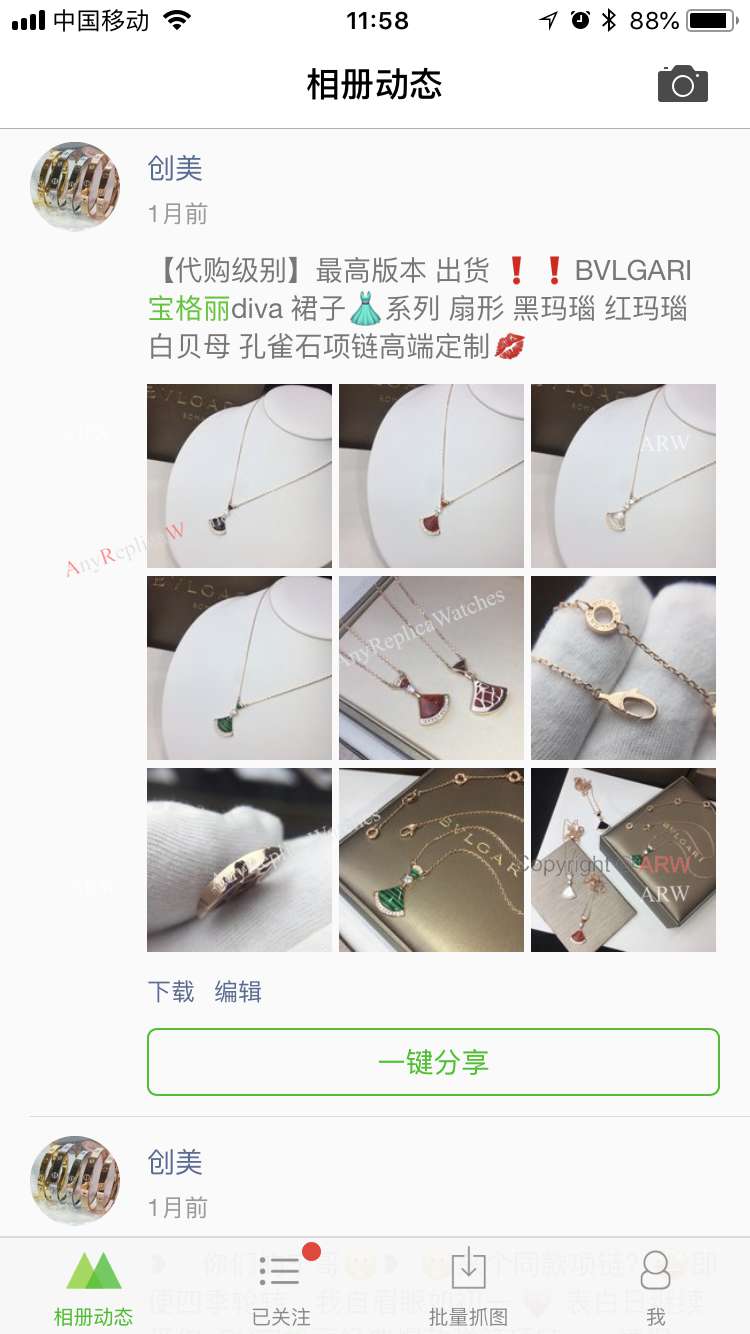This screenshot has width=750, height=1334.
Task: Tap 下载 under the first post
Action: [x=171, y=991]
